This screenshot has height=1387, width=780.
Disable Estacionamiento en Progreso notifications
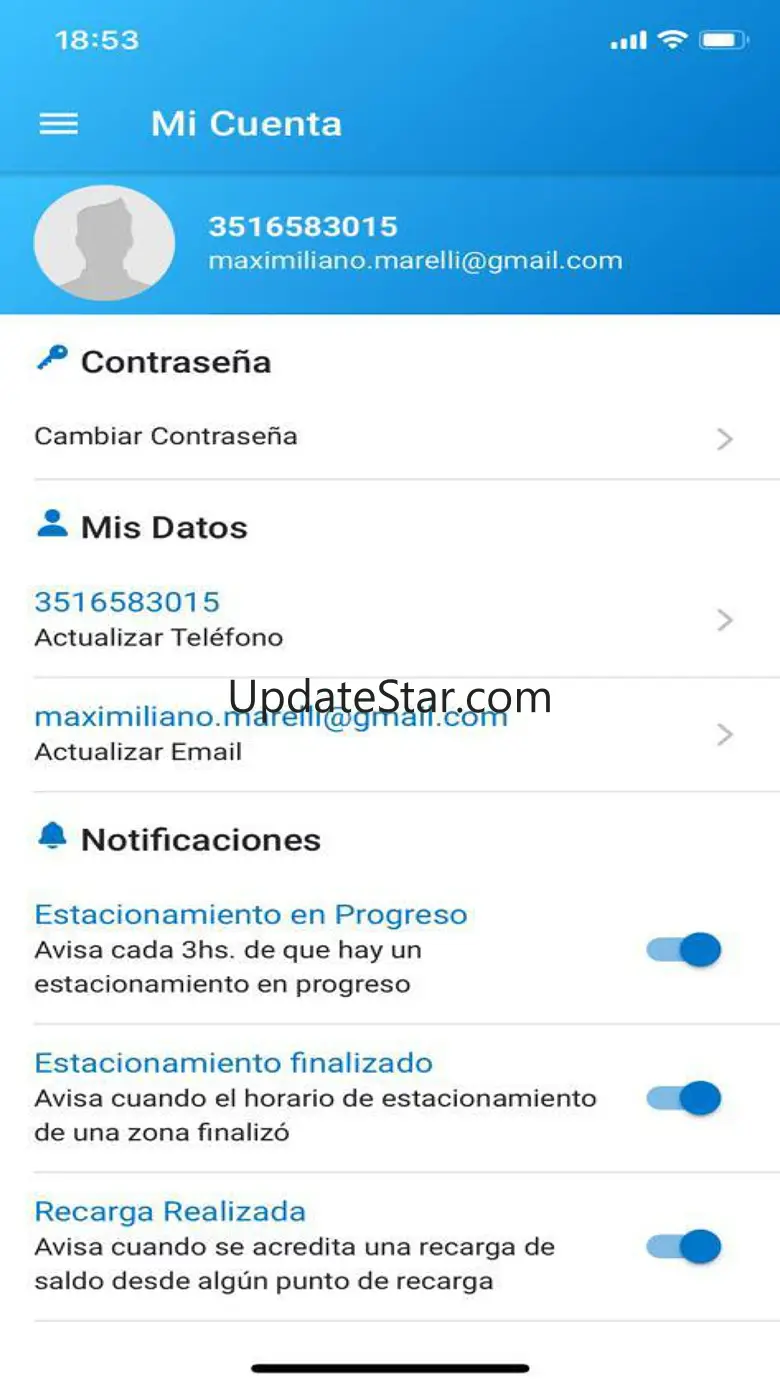coord(684,949)
